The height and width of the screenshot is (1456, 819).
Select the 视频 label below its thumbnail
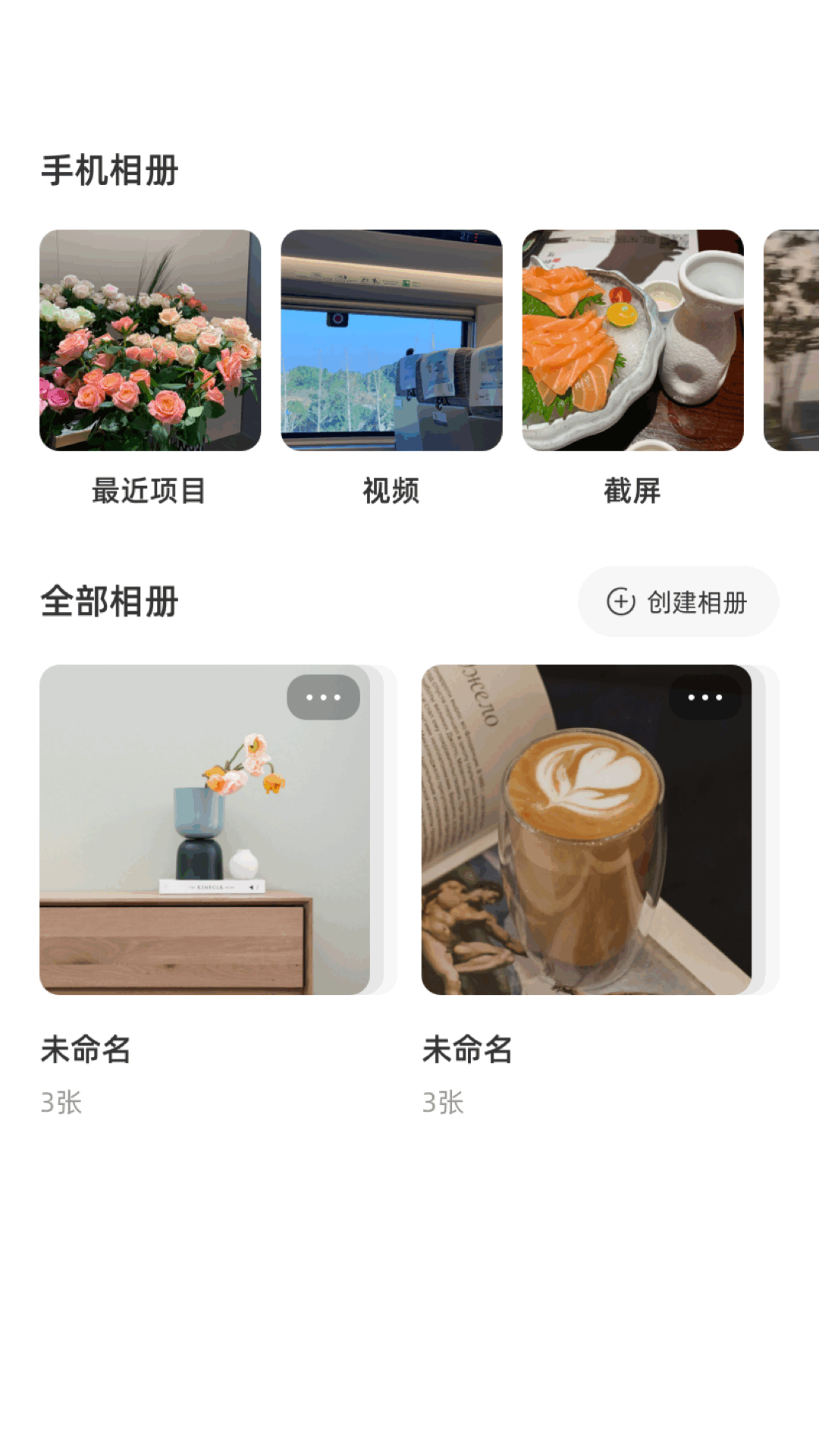(391, 491)
